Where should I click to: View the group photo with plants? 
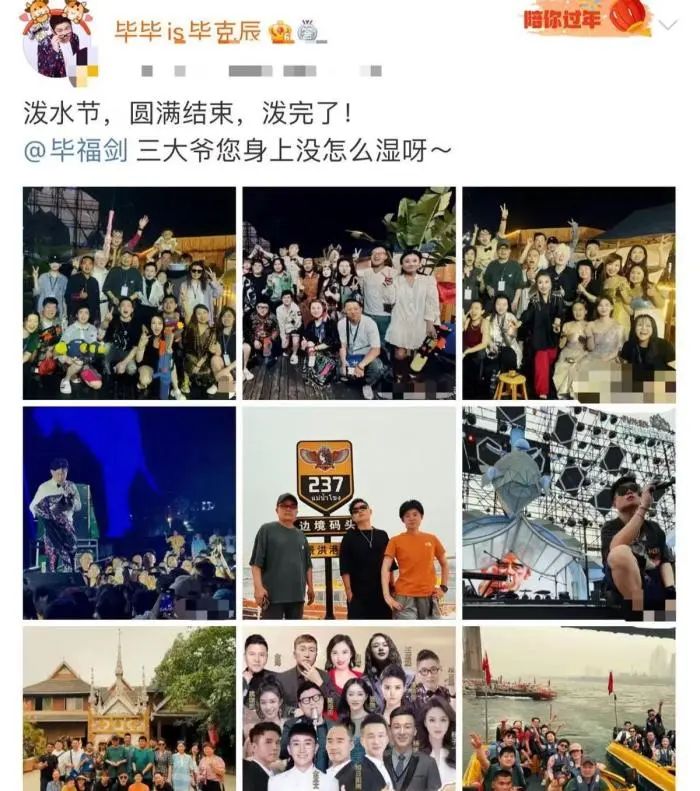349,293
